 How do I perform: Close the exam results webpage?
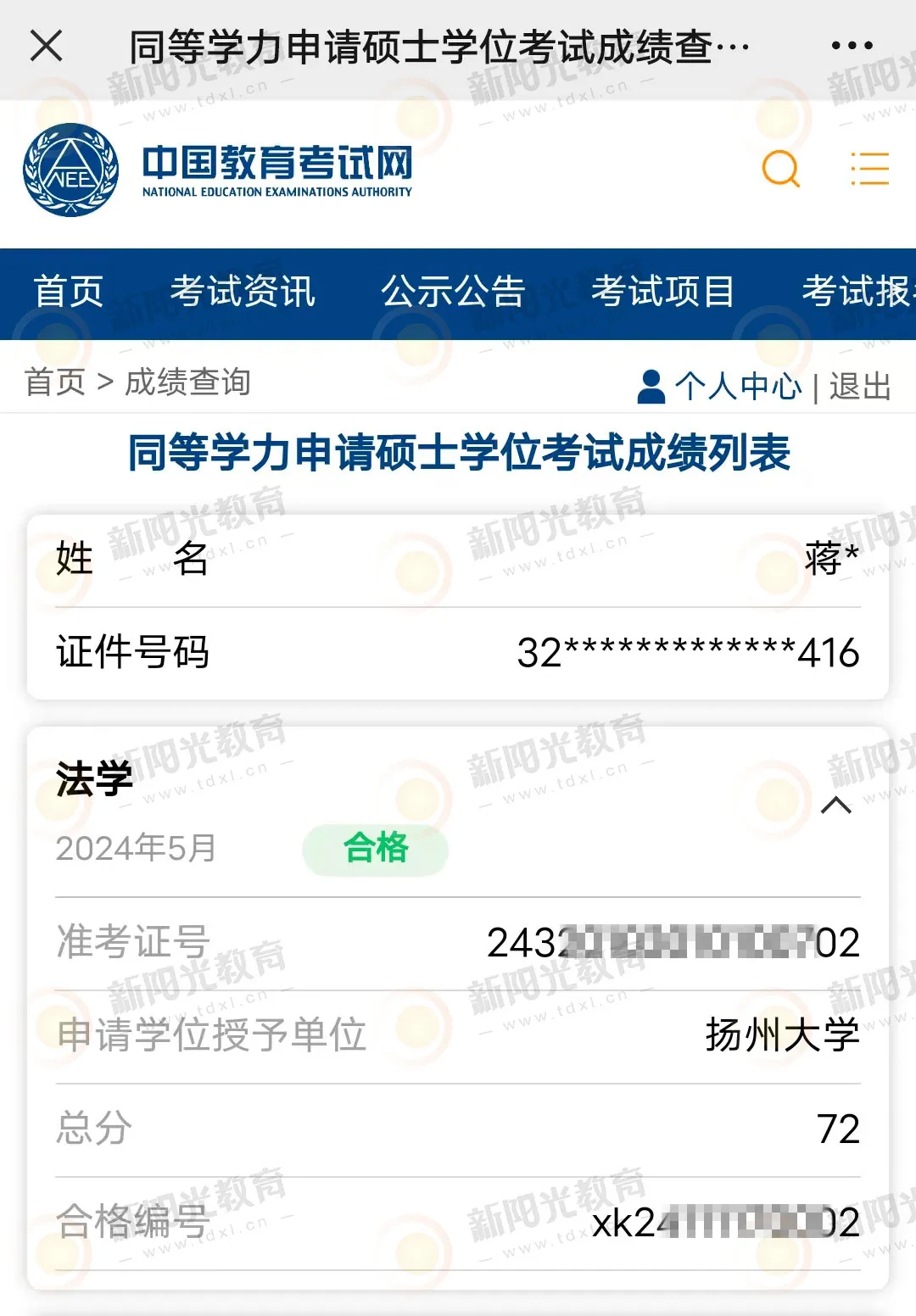(46, 46)
